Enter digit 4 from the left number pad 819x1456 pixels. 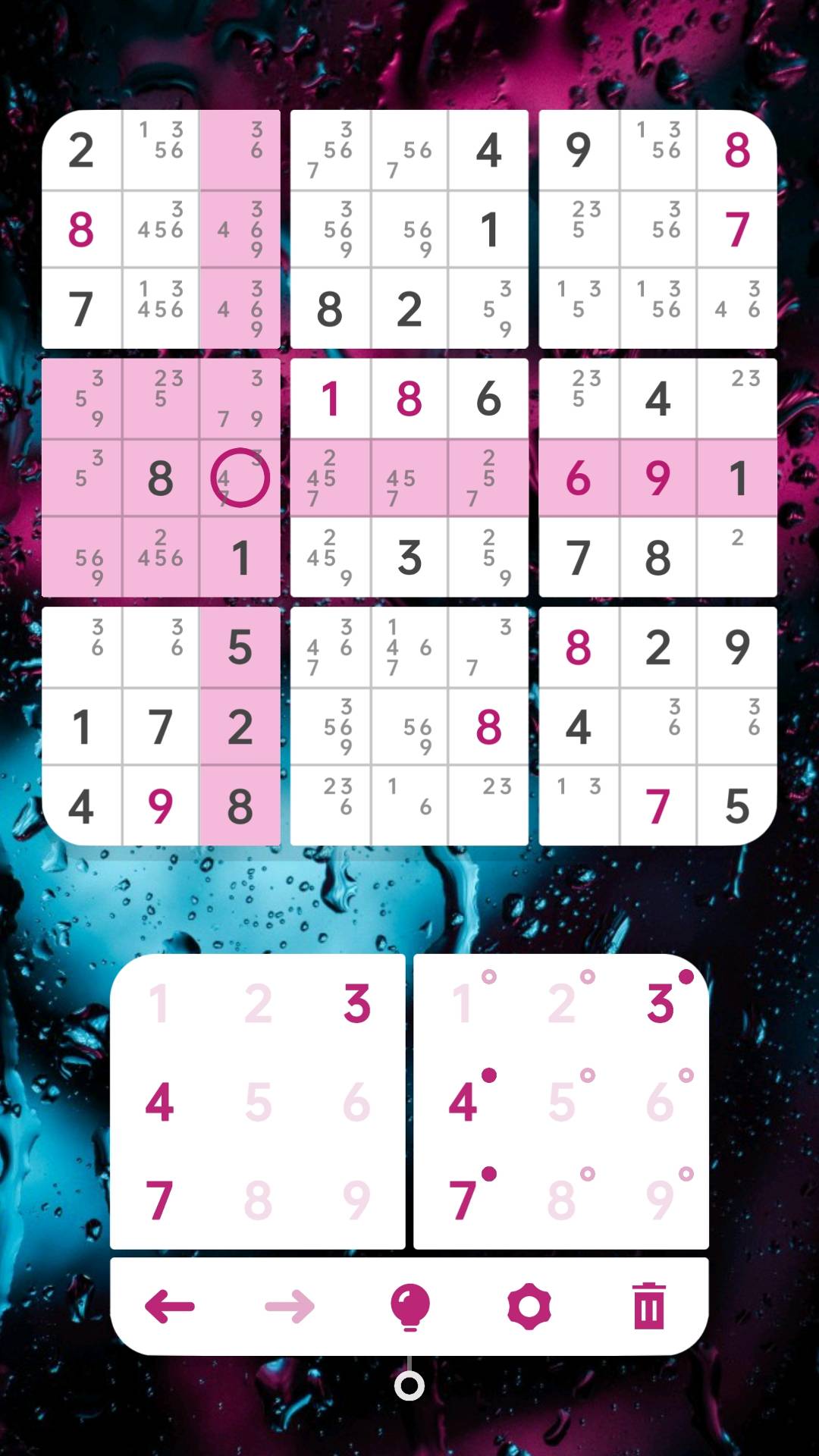(159, 1102)
